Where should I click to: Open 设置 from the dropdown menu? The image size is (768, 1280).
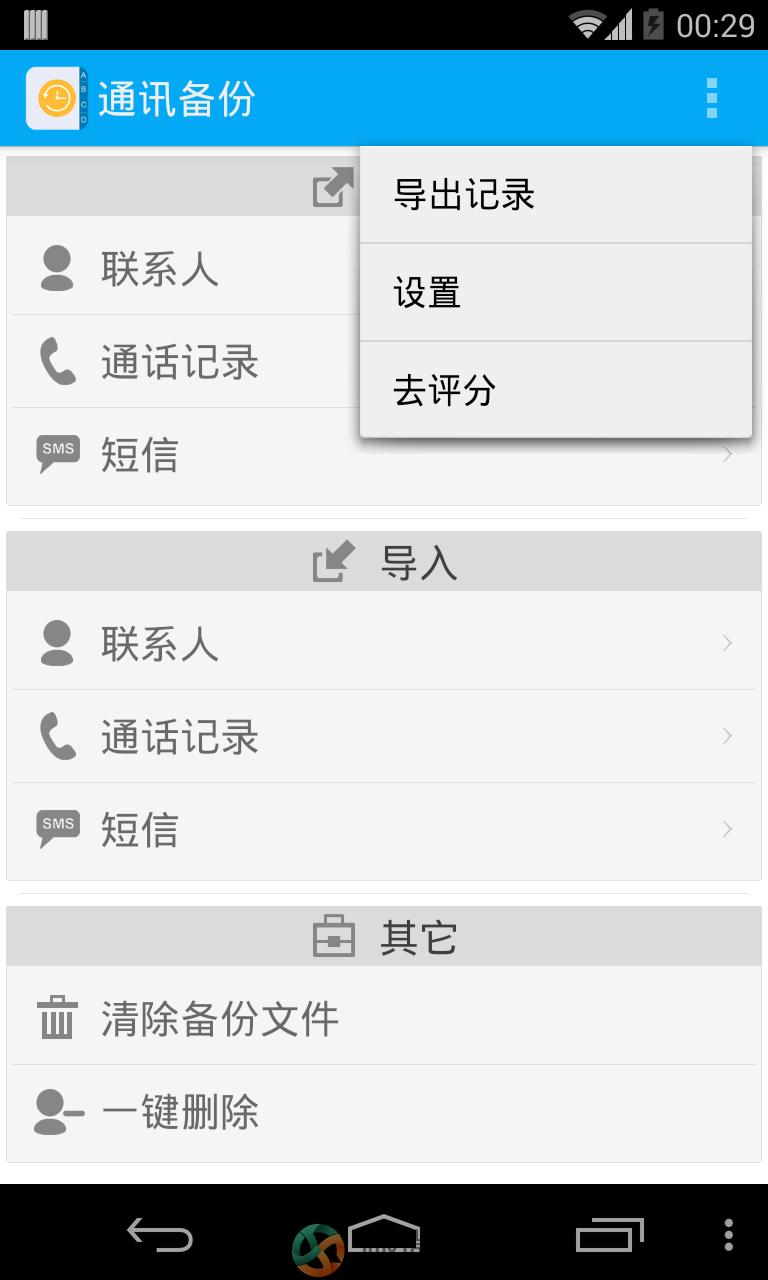(x=555, y=292)
